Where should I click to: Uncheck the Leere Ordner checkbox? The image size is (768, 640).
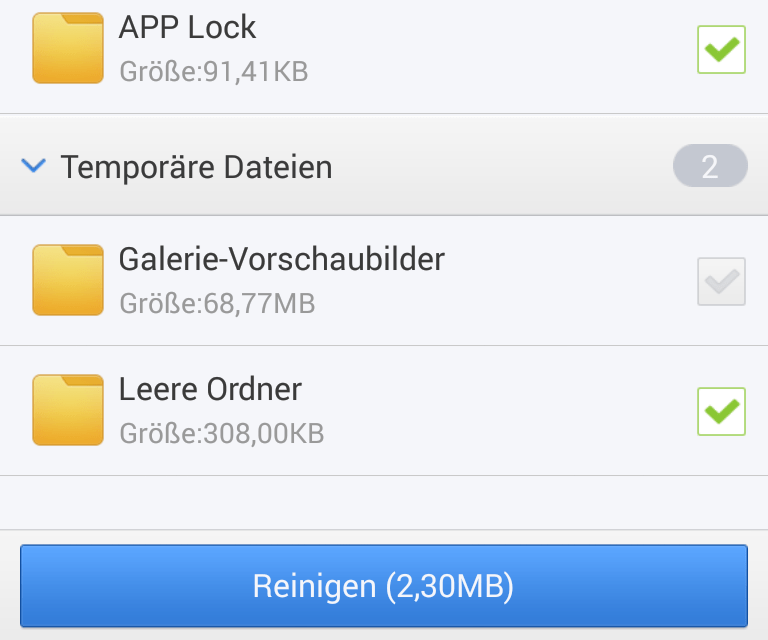tap(721, 411)
